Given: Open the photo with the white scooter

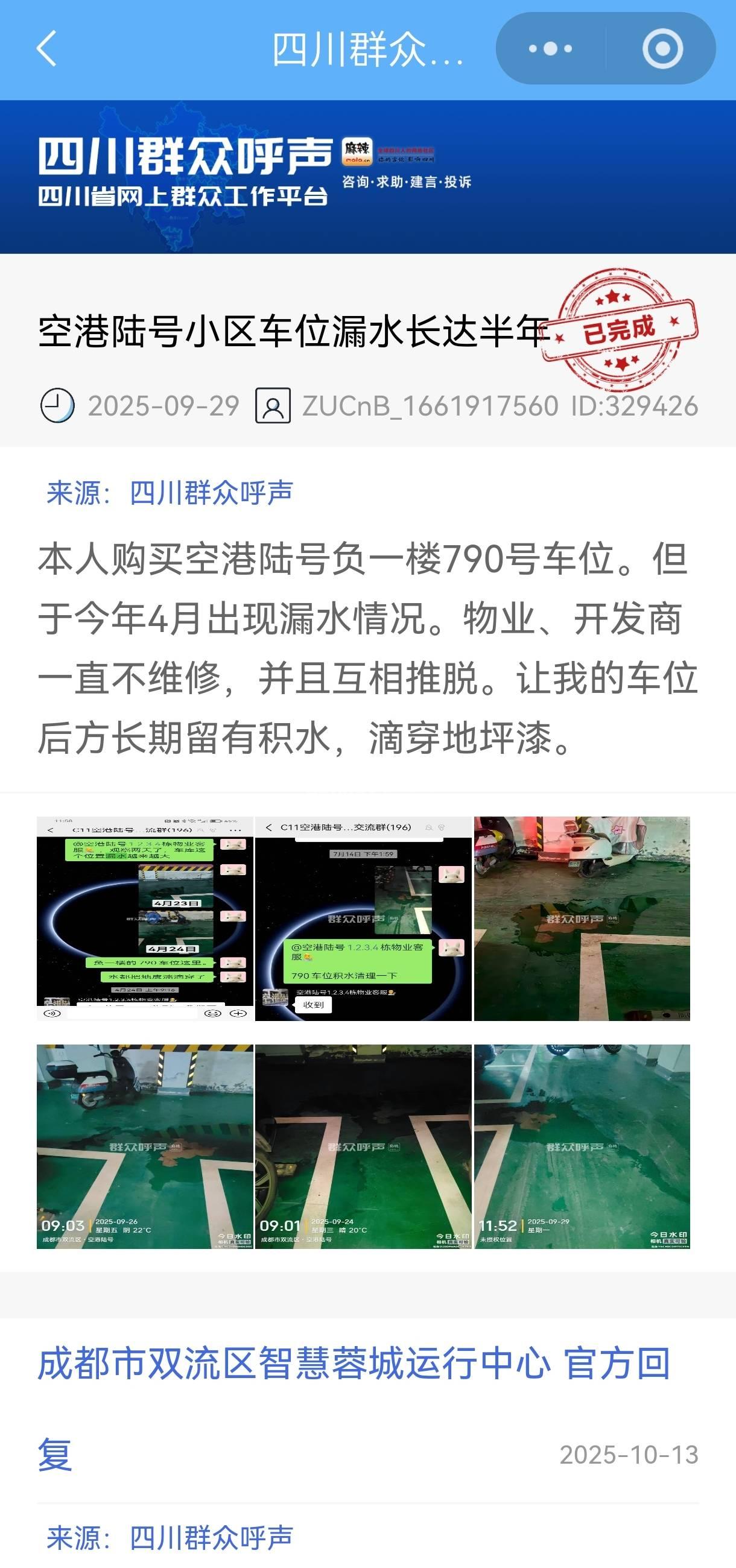Looking at the screenshot, I should 582,918.
